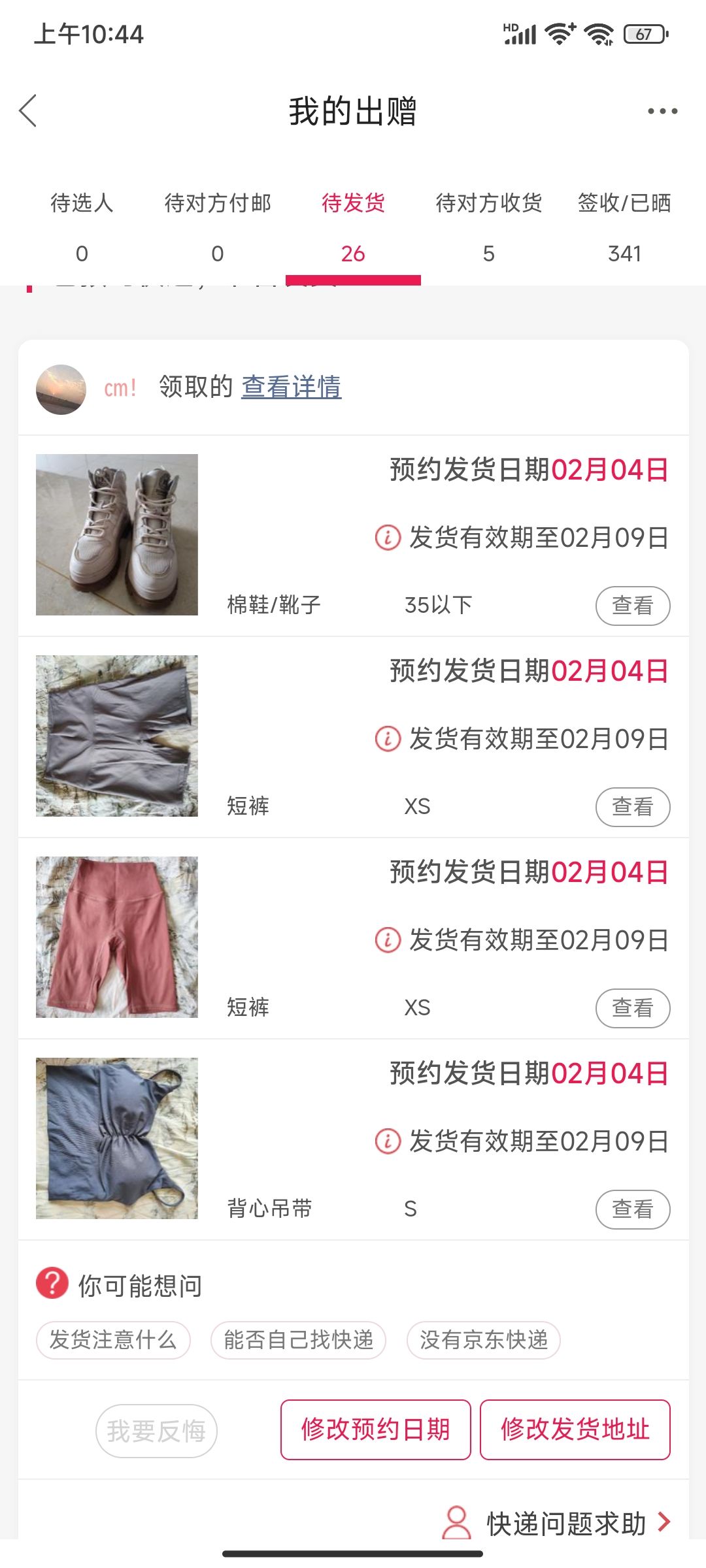Tap the 我要反悔 button
This screenshot has width=706, height=1568.
click(156, 1431)
